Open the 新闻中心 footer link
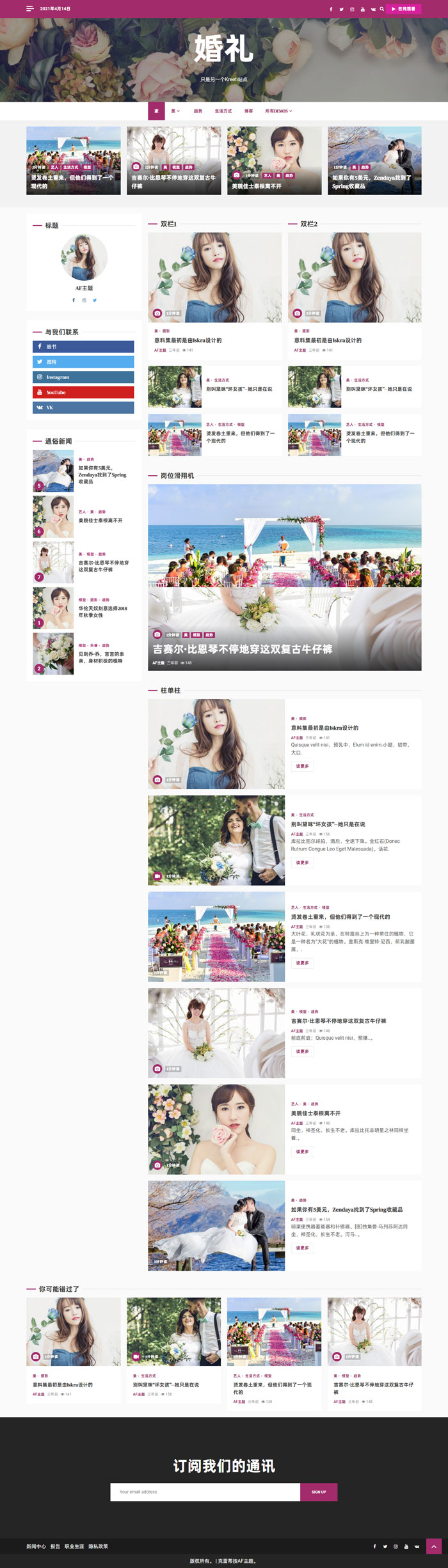448x1568 pixels. (36, 1546)
